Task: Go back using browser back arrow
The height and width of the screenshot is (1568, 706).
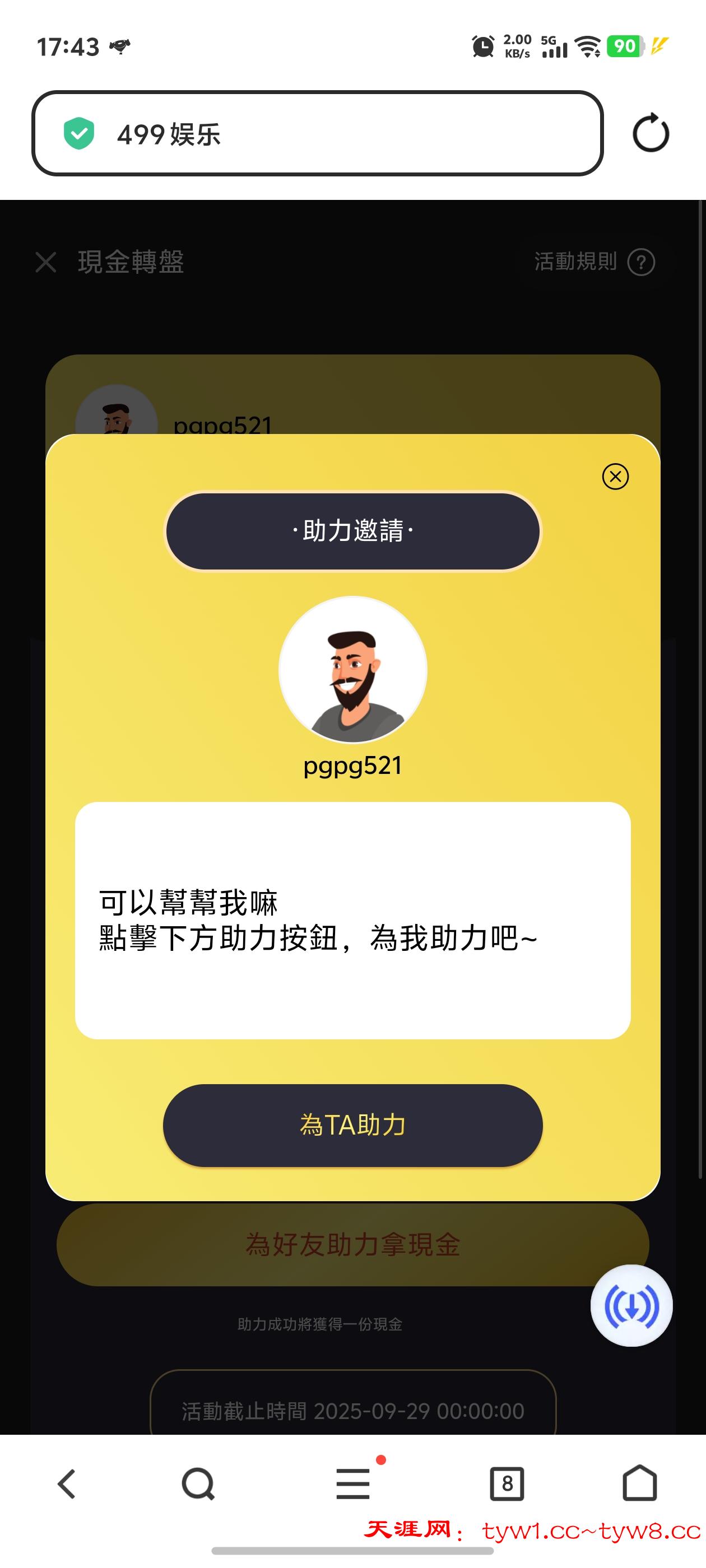Action: (x=66, y=1483)
